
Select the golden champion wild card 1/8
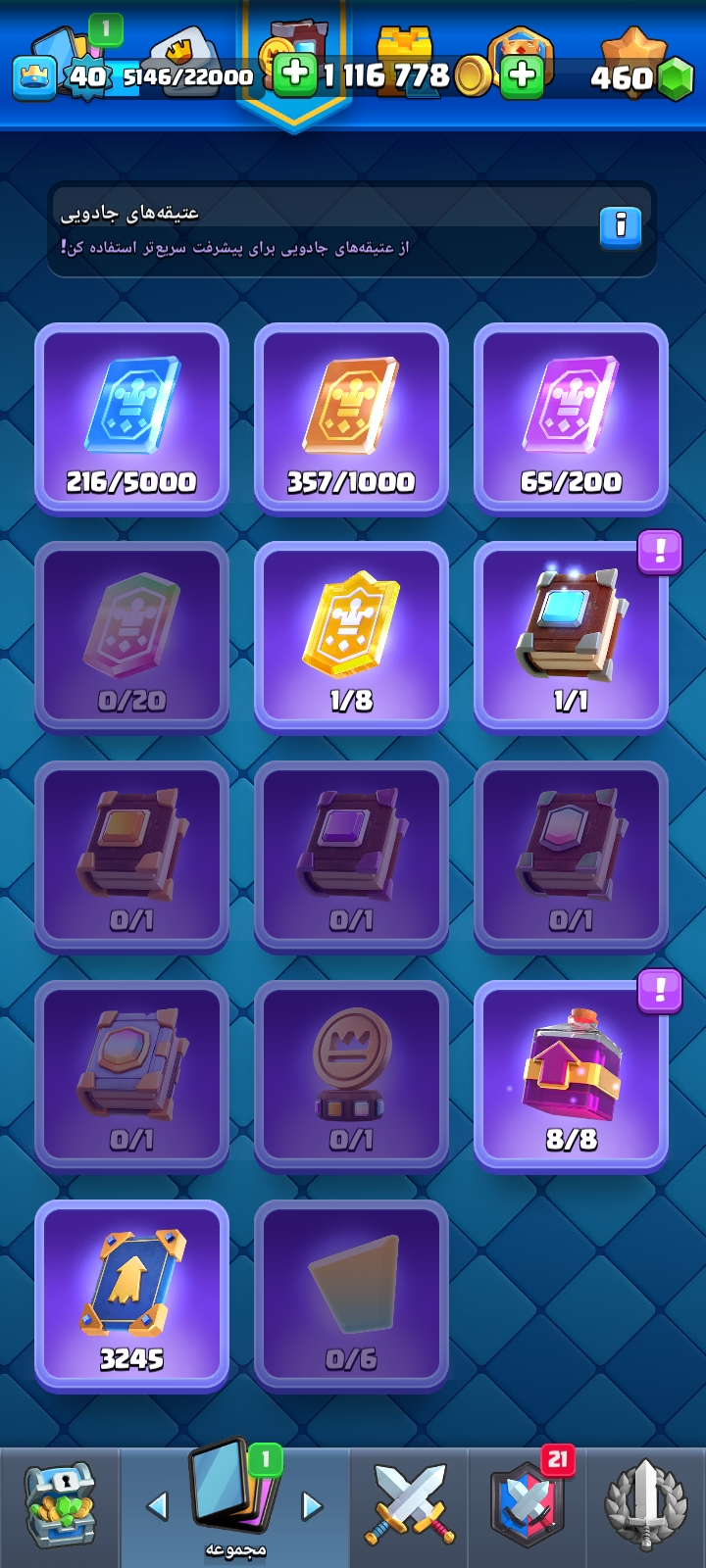(351, 637)
